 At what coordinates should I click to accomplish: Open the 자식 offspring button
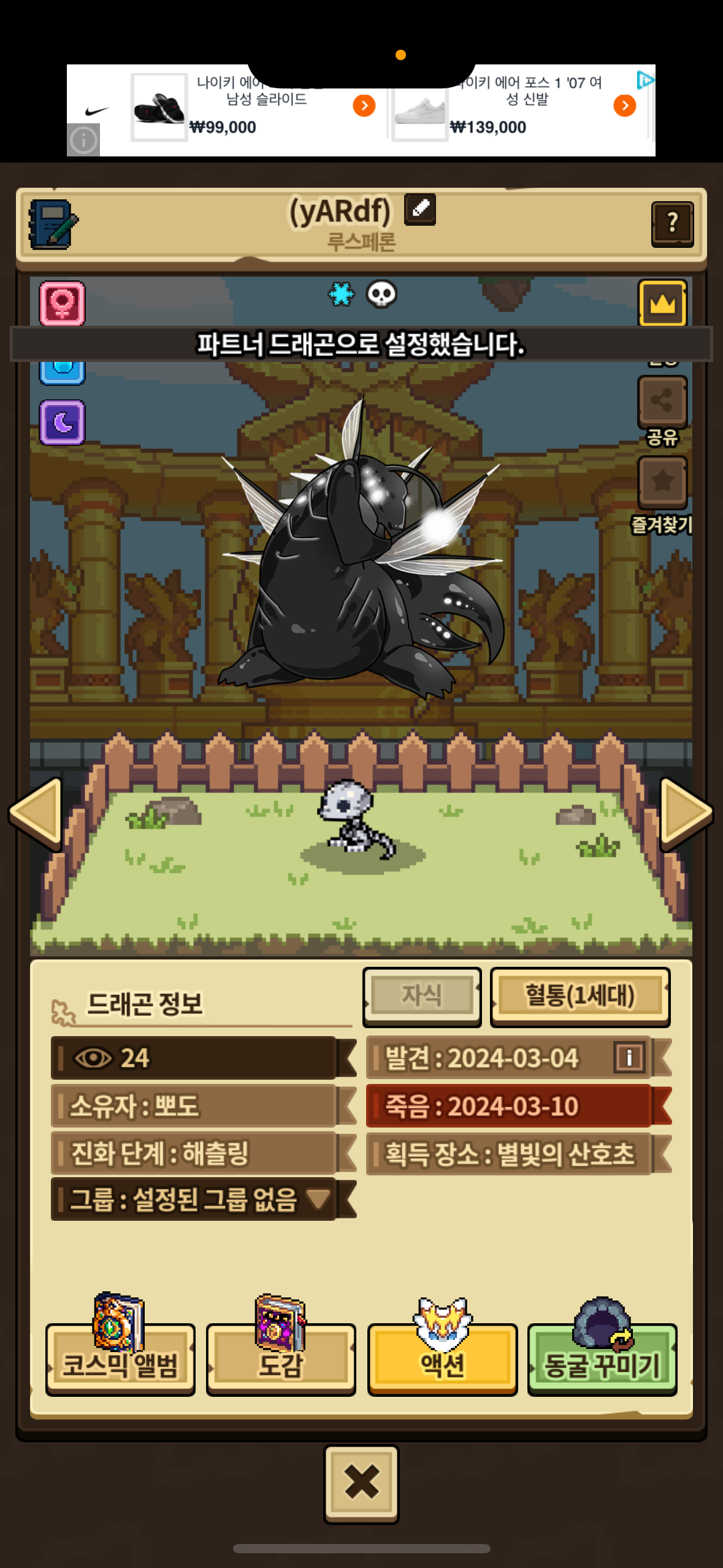[x=422, y=996]
